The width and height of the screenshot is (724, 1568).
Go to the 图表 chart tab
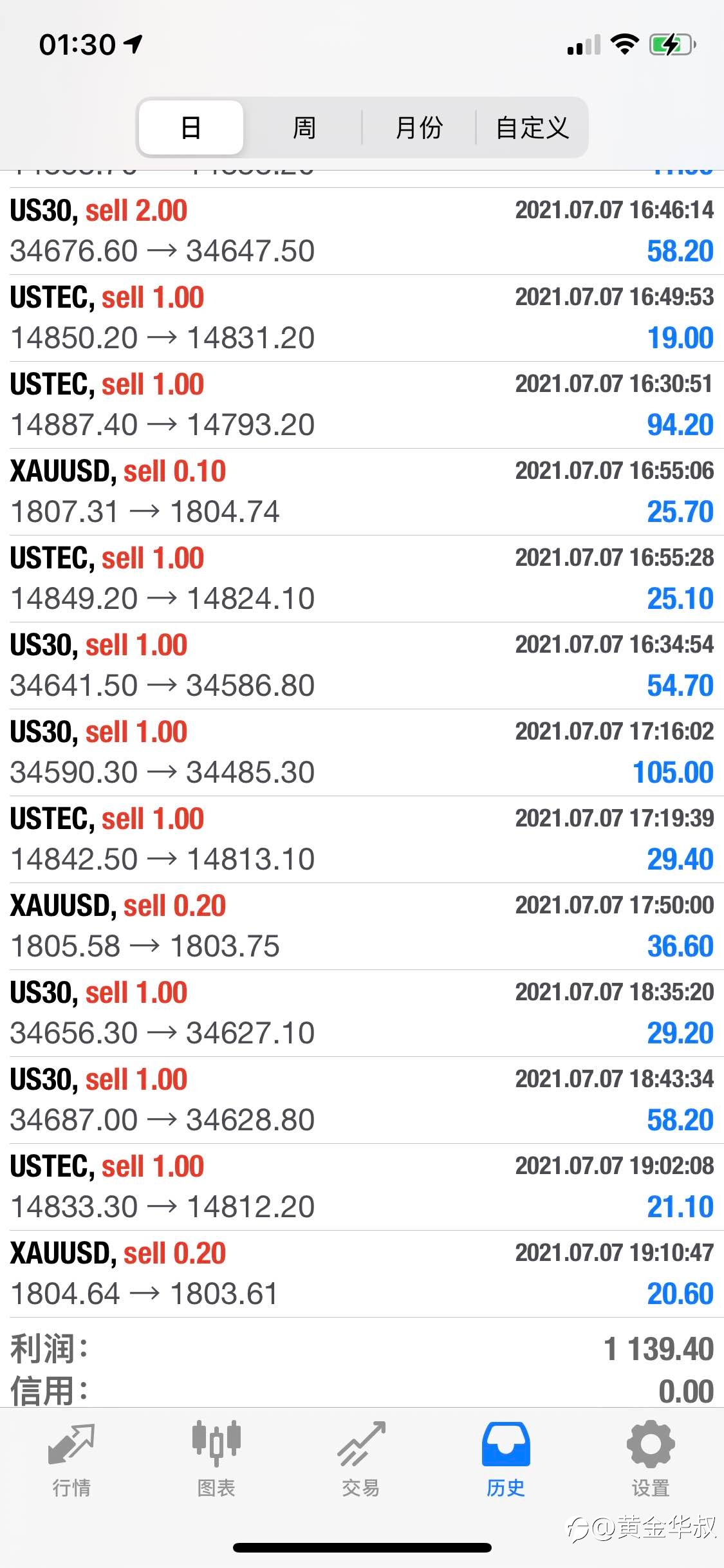216,1460
